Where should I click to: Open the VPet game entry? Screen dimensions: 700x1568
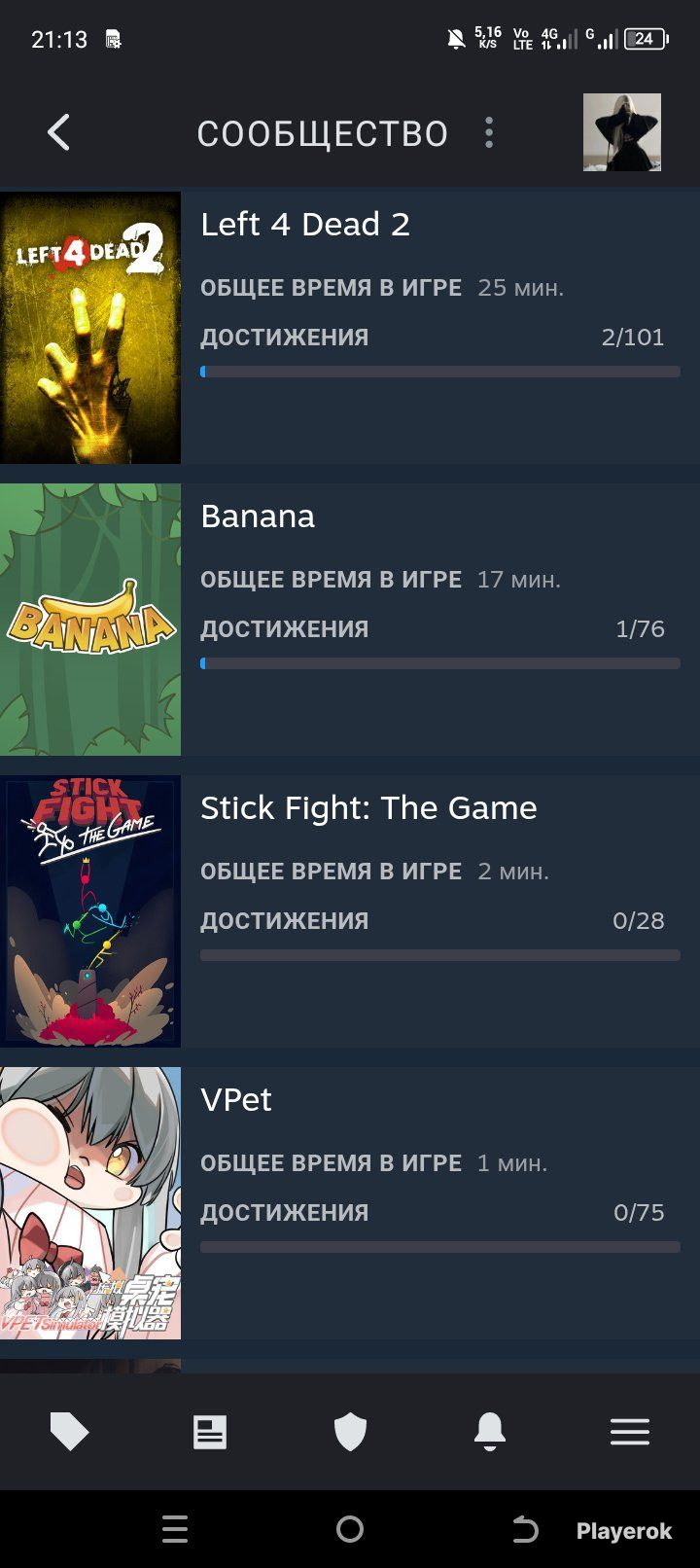coord(350,1203)
